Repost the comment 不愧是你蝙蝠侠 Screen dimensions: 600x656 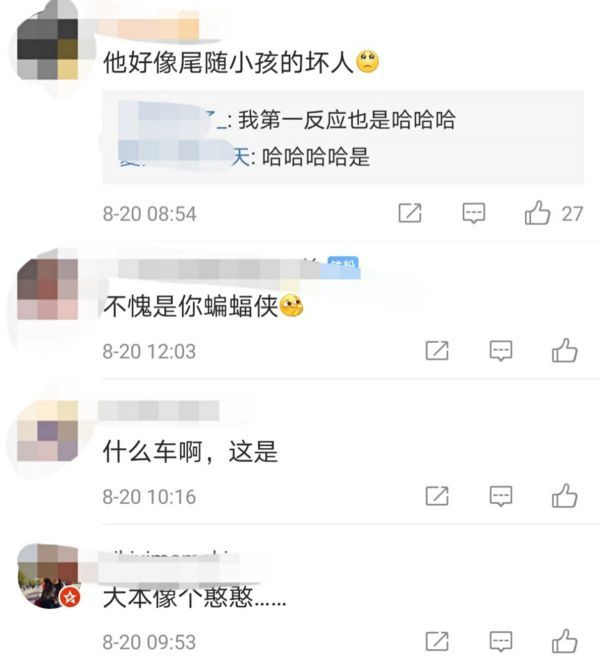pos(437,351)
